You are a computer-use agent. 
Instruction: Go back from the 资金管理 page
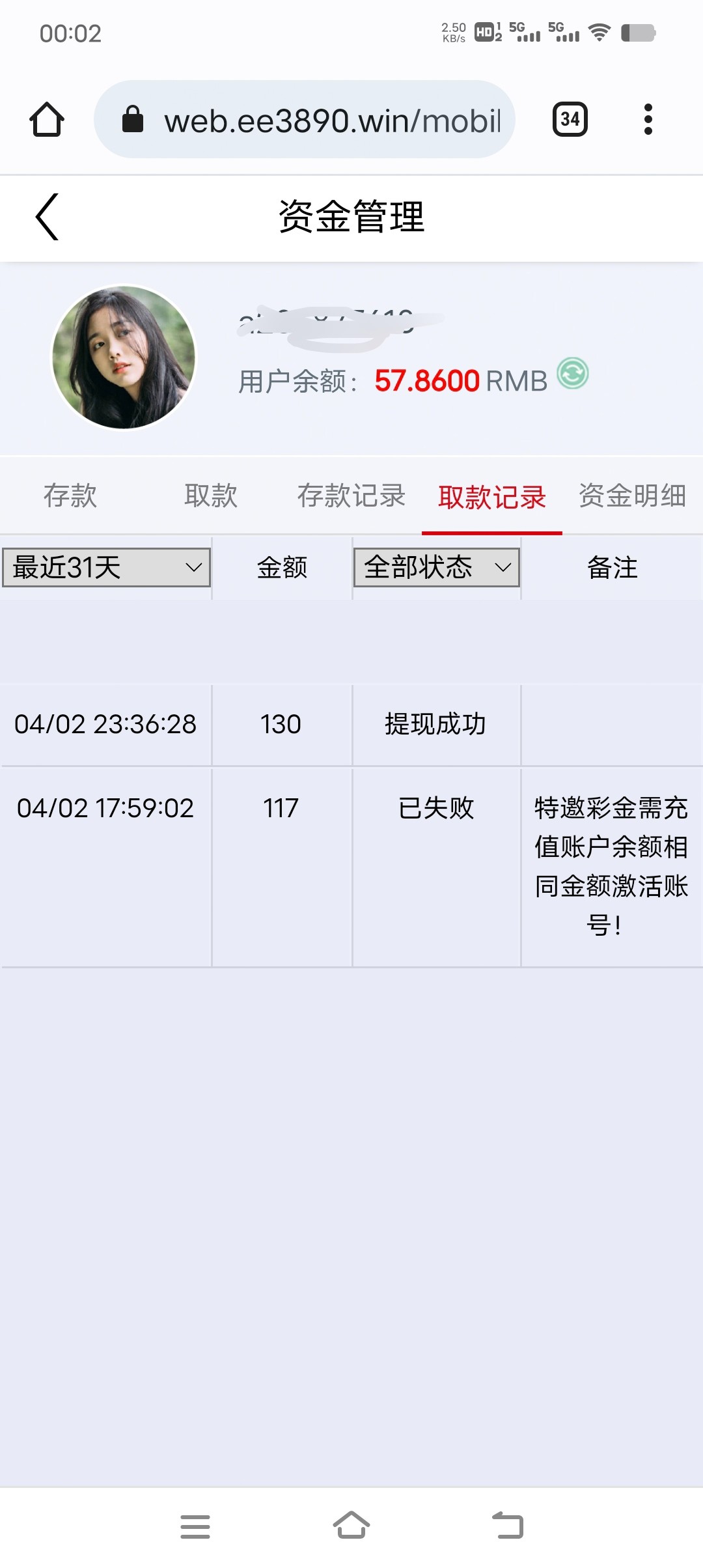pyautogui.click(x=47, y=217)
